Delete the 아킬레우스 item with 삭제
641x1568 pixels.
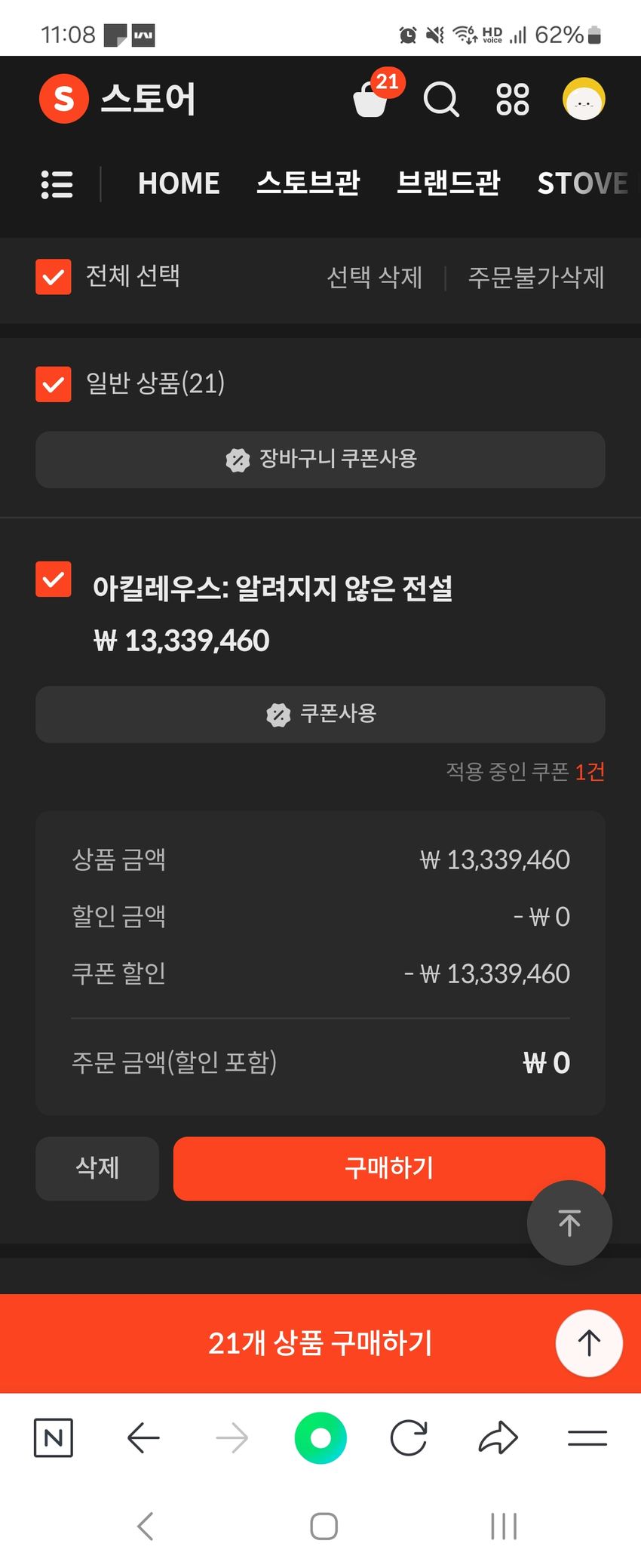click(97, 1168)
